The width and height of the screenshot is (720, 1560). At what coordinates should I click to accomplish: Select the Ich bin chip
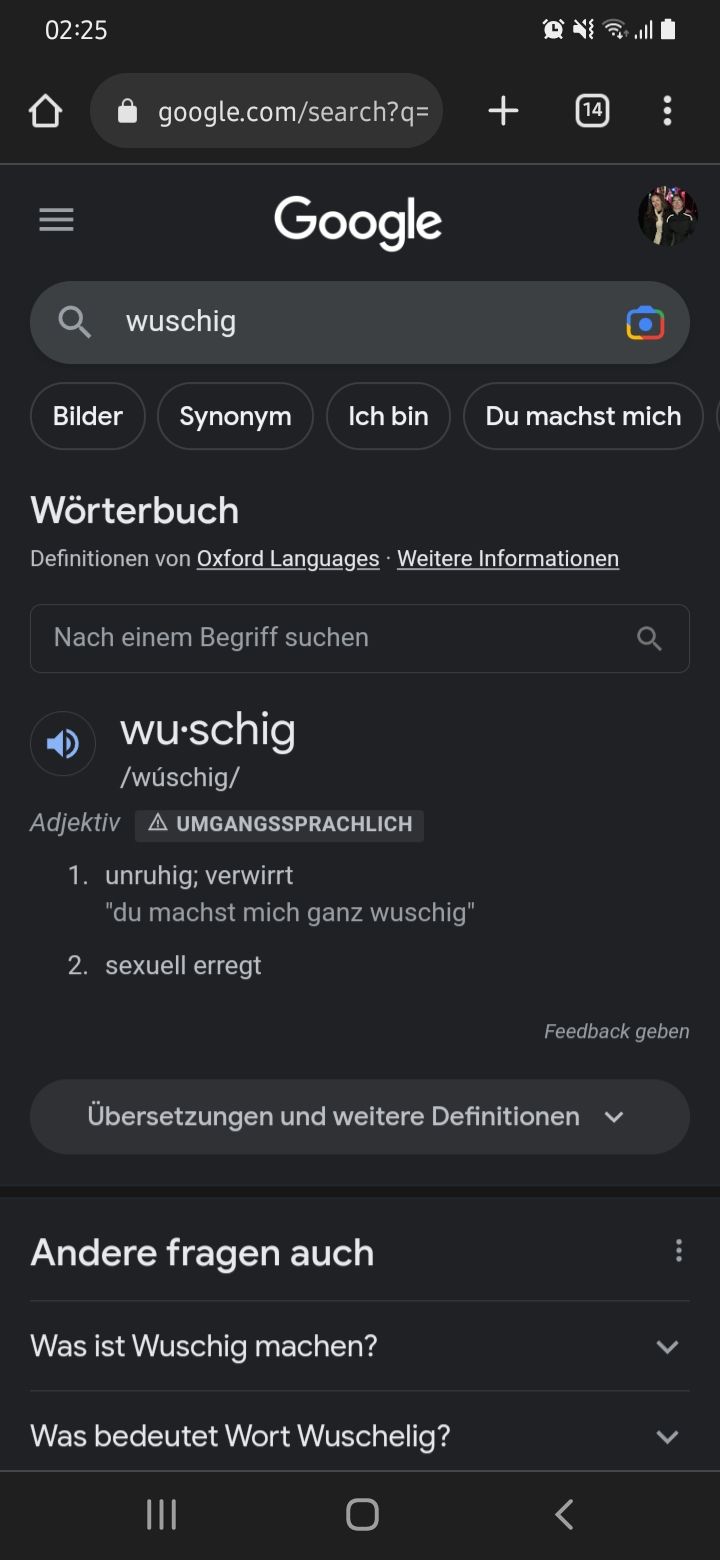[388, 416]
